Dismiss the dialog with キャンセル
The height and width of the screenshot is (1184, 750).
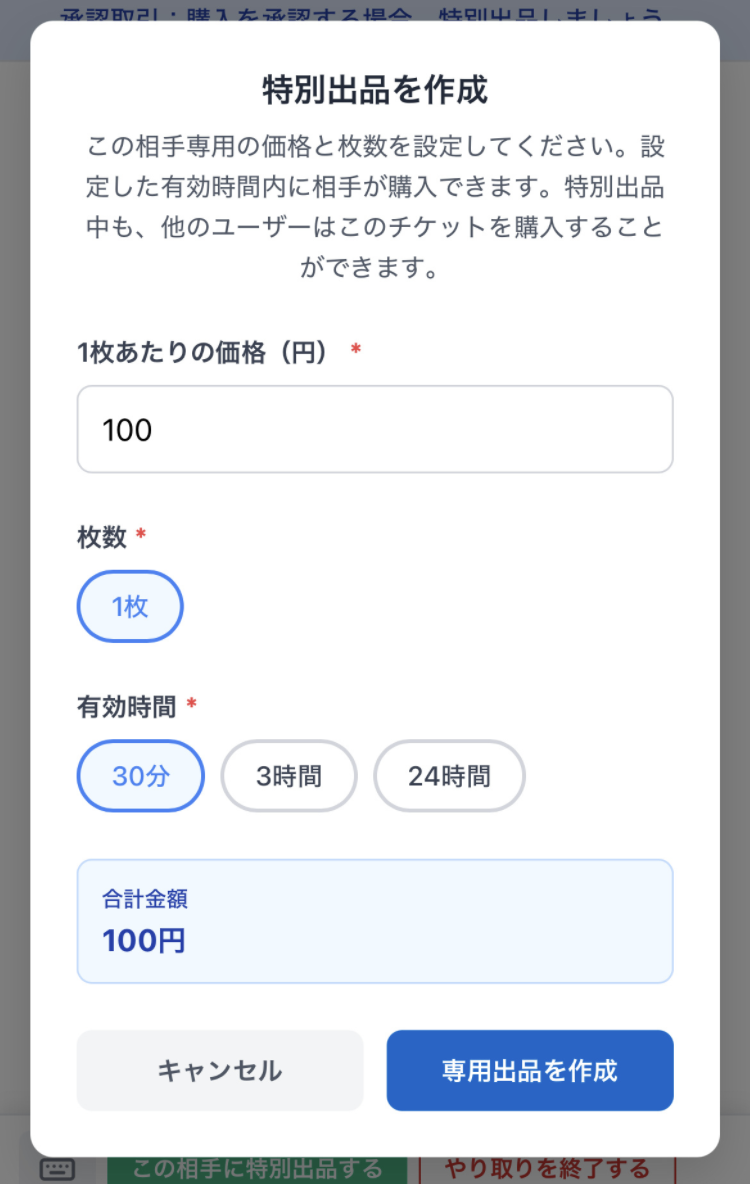219,1070
